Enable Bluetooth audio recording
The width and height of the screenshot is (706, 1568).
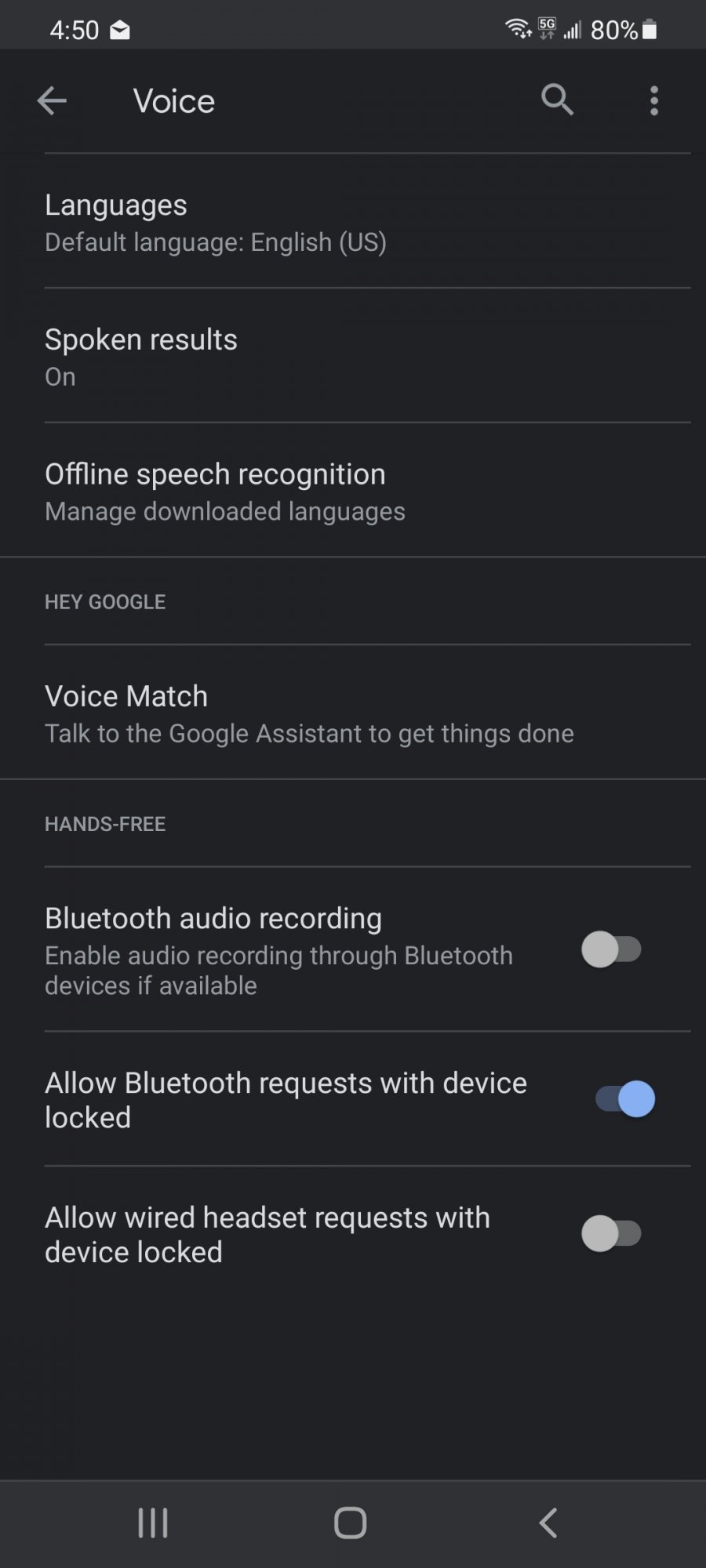[x=612, y=949]
